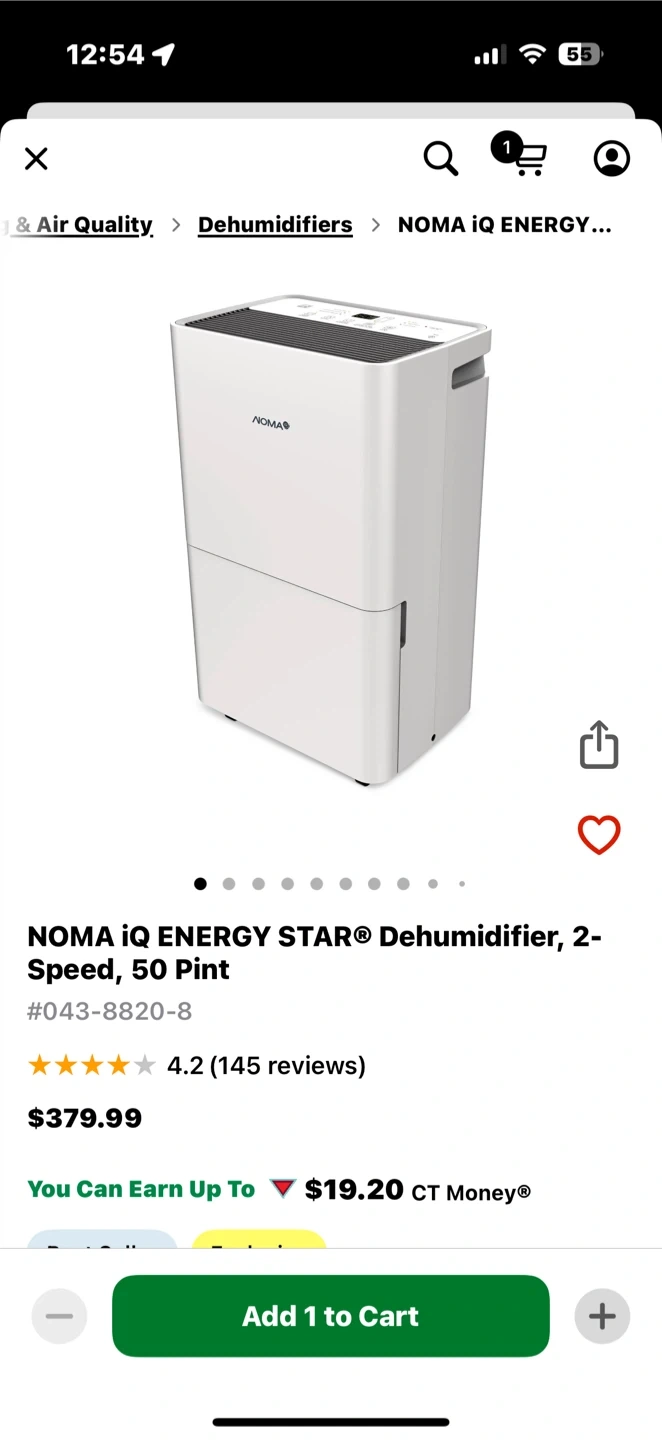Add product to wishlist heart
Image resolution: width=662 pixels, height=1440 pixels.
[x=599, y=835]
